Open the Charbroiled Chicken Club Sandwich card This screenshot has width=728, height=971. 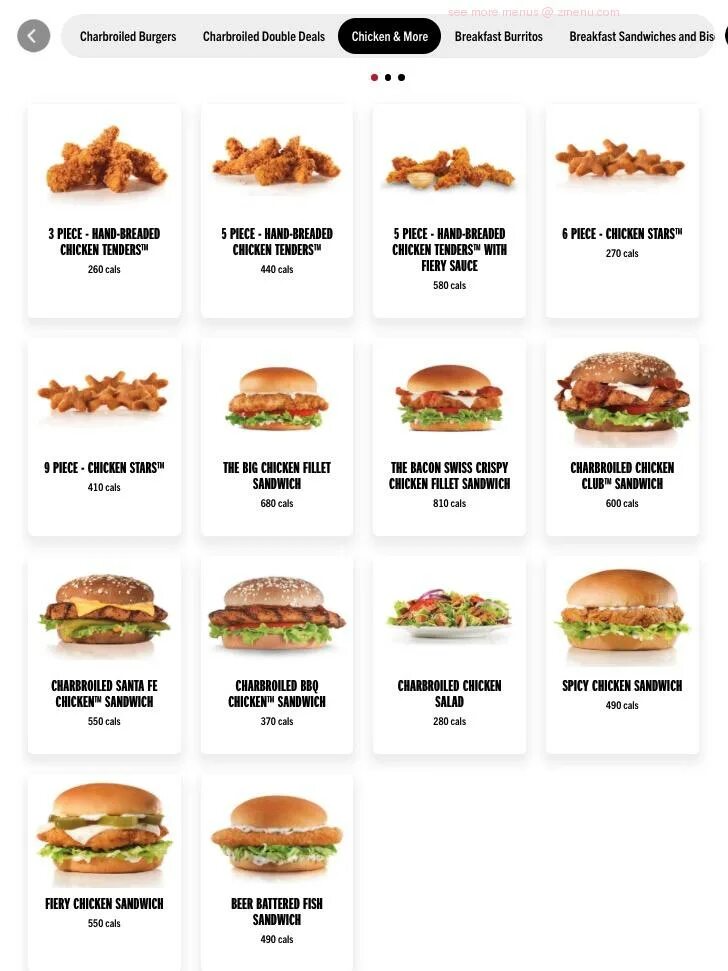pyautogui.click(x=622, y=435)
